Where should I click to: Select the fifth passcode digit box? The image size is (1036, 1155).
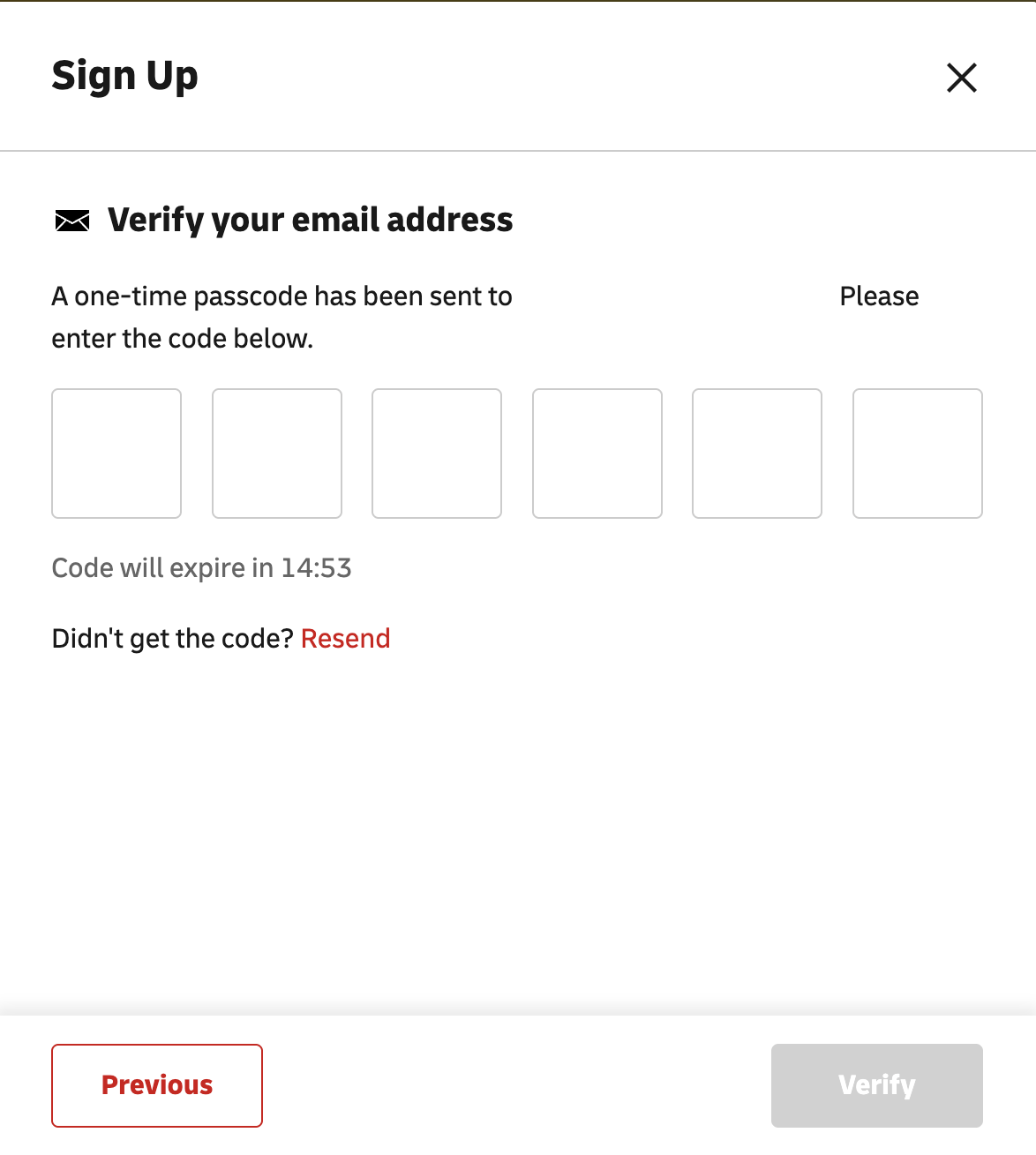pyautogui.click(x=757, y=454)
